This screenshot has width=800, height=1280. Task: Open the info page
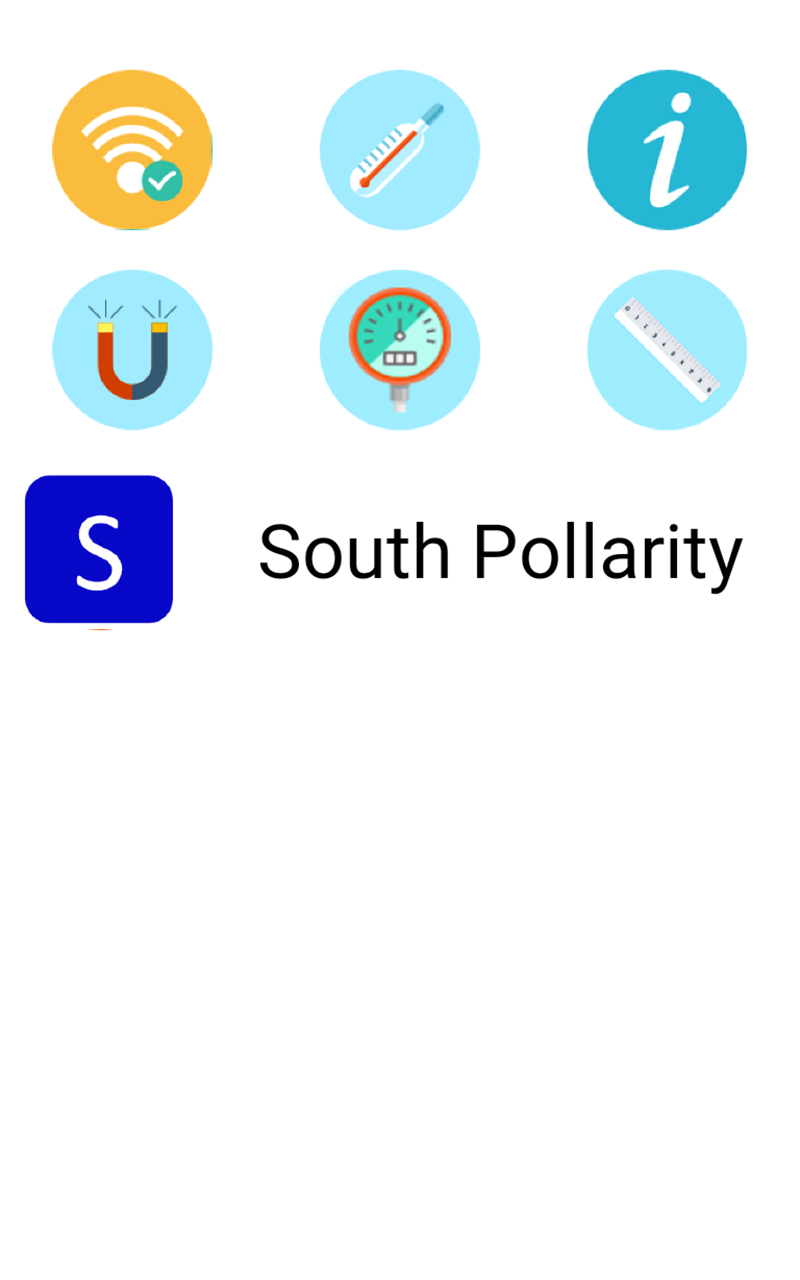point(667,150)
